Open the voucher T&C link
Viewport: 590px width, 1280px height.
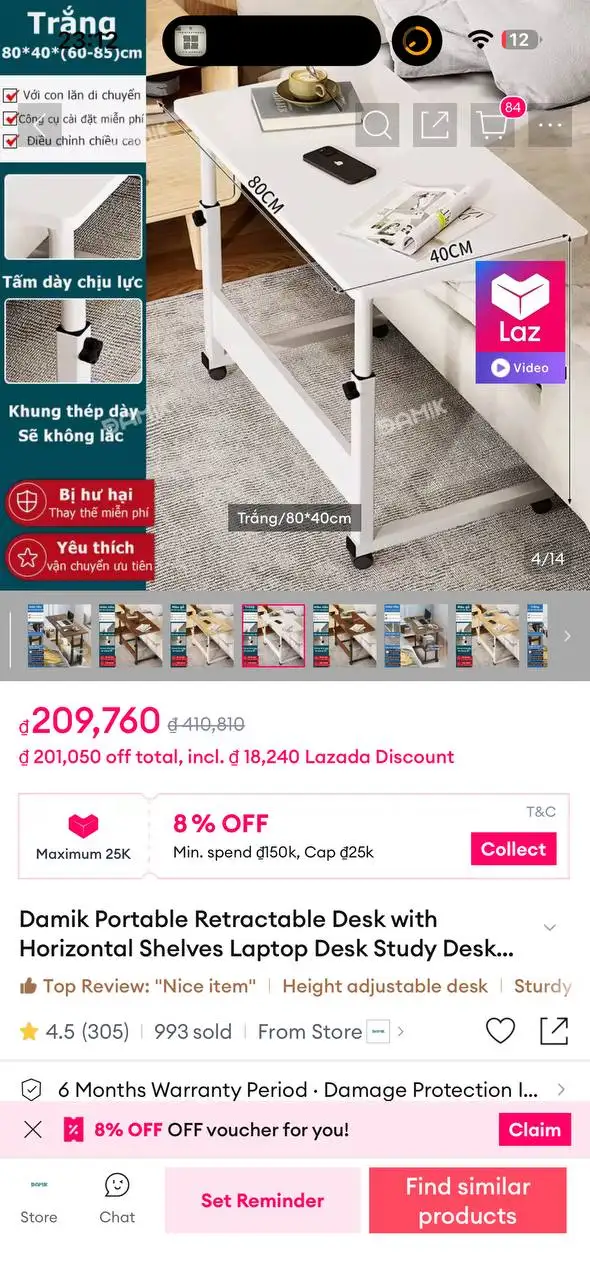click(x=541, y=811)
